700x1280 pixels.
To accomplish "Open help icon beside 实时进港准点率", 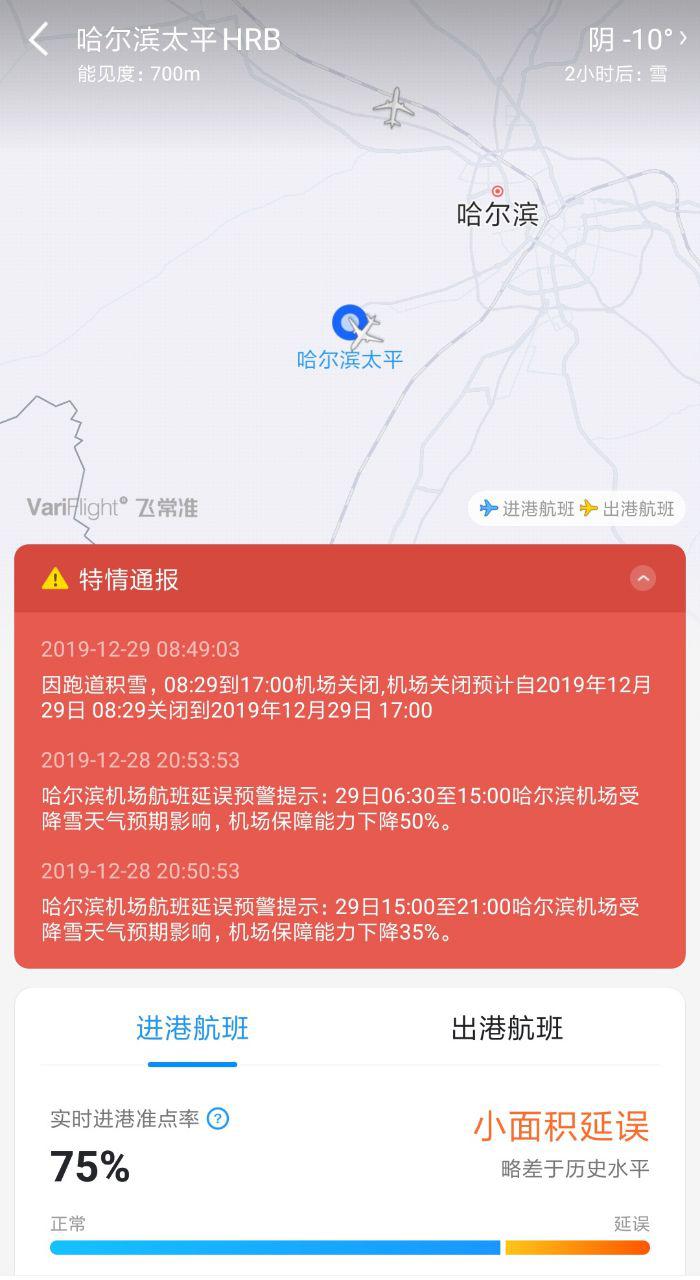I will click(x=218, y=1119).
